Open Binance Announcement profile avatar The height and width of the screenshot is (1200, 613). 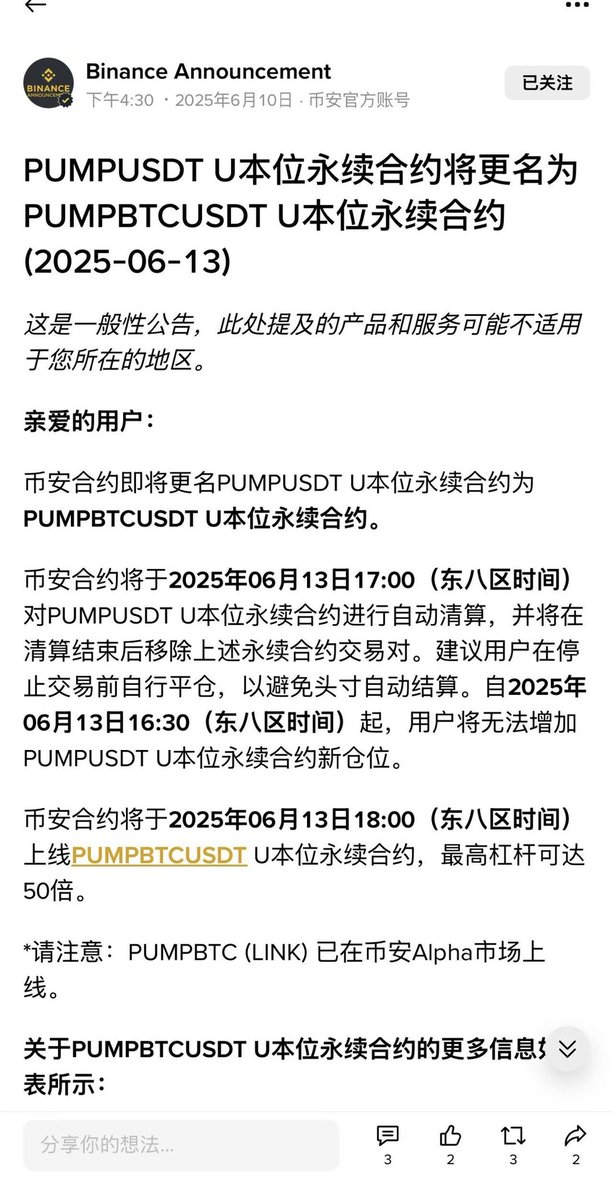pos(48,83)
